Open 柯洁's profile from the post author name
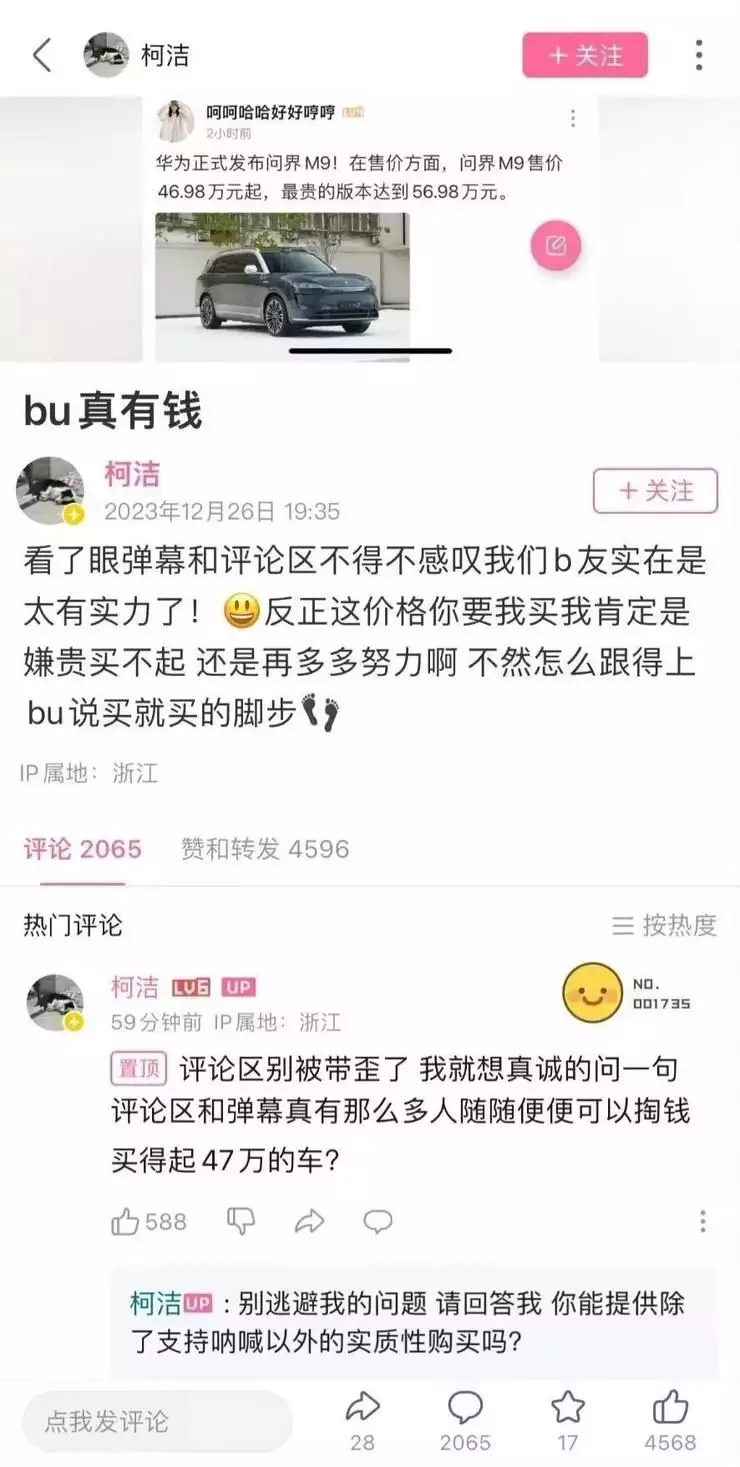This screenshot has height=1467, width=740. (x=132, y=474)
